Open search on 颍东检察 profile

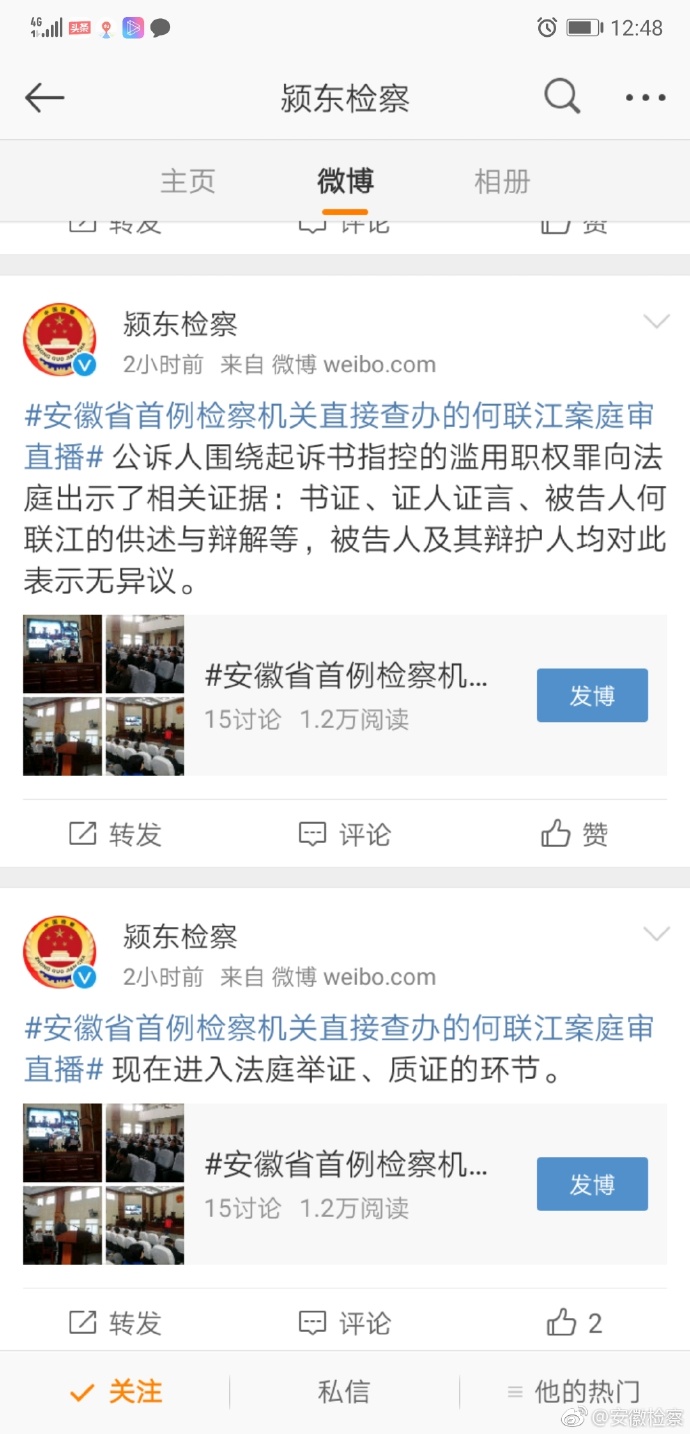562,97
